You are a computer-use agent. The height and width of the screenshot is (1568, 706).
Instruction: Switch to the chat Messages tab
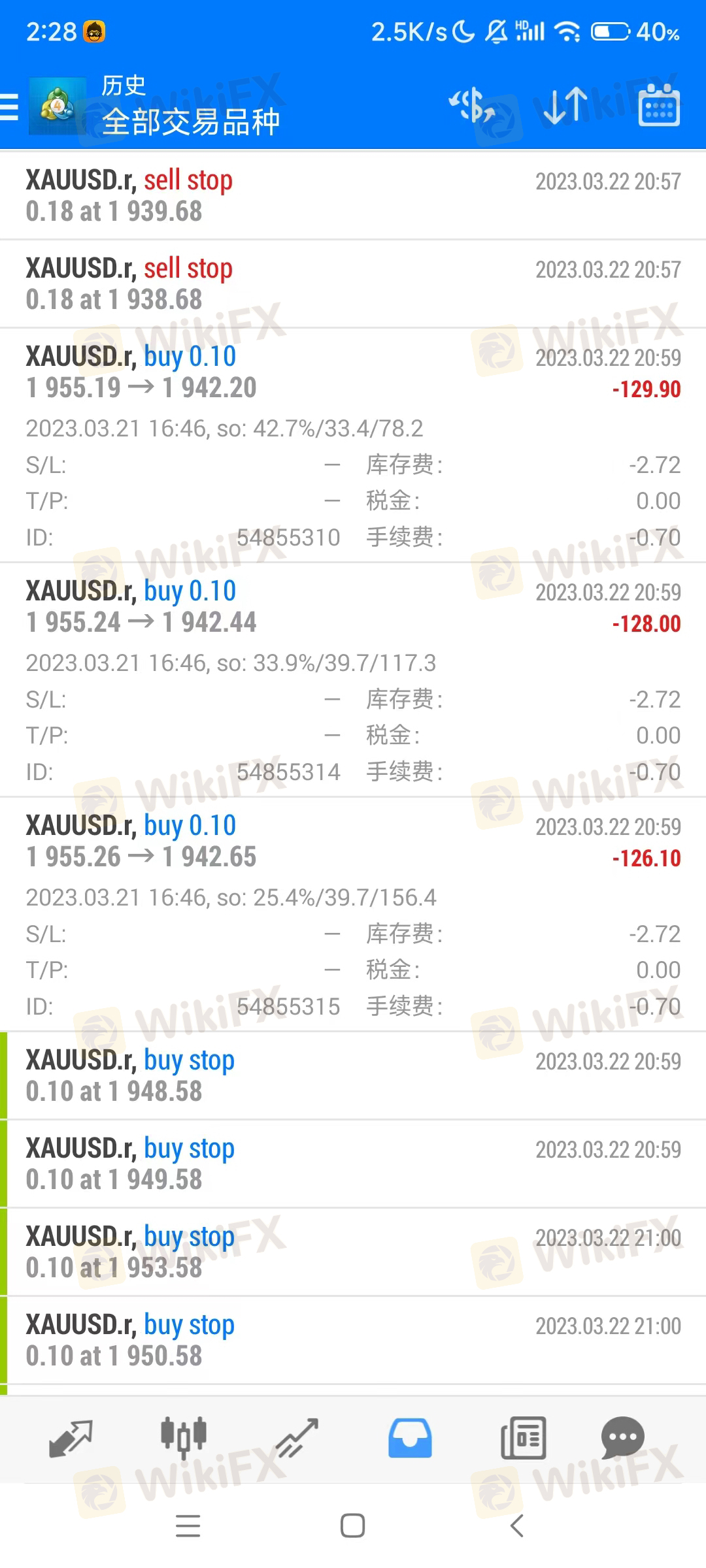click(x=622, y=1439)
